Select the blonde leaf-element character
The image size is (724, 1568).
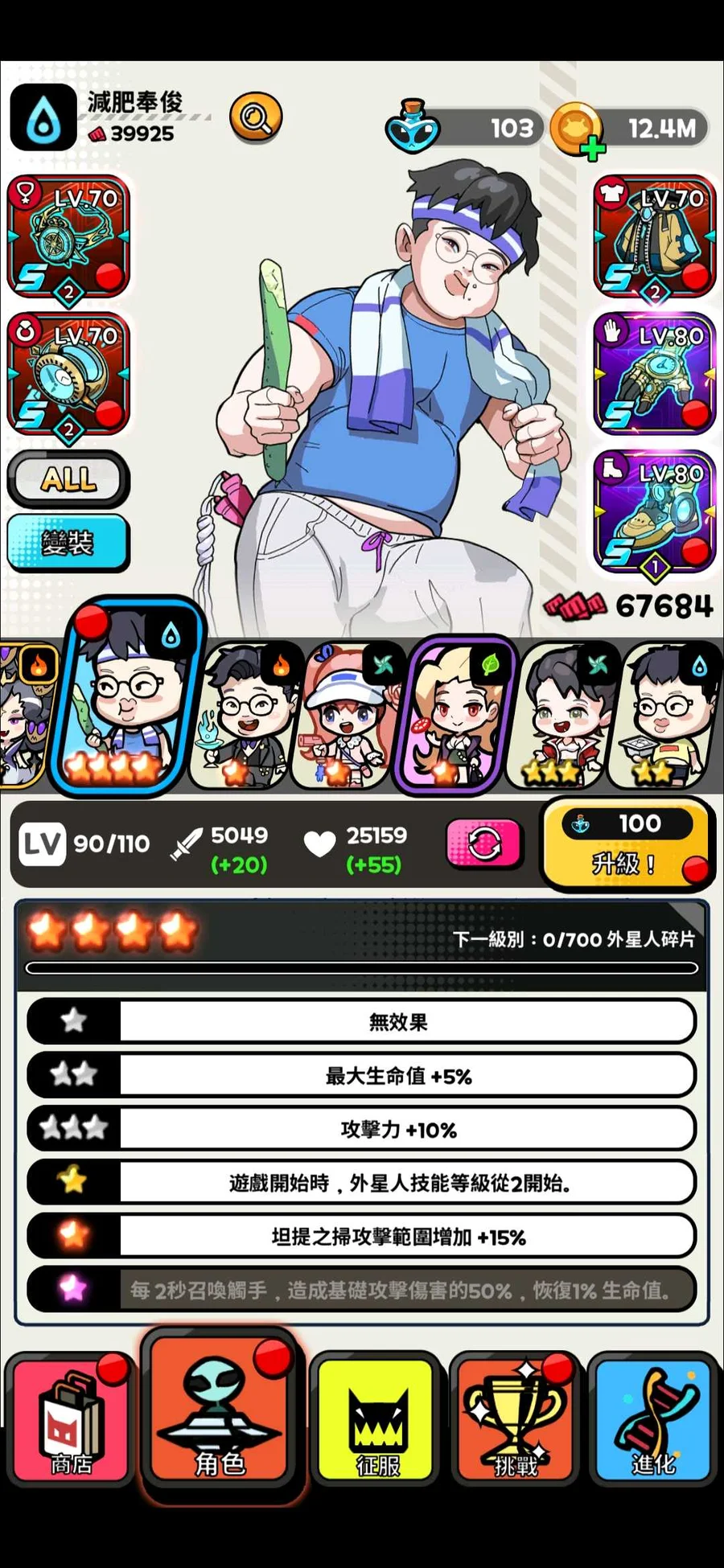pos(455,716)
